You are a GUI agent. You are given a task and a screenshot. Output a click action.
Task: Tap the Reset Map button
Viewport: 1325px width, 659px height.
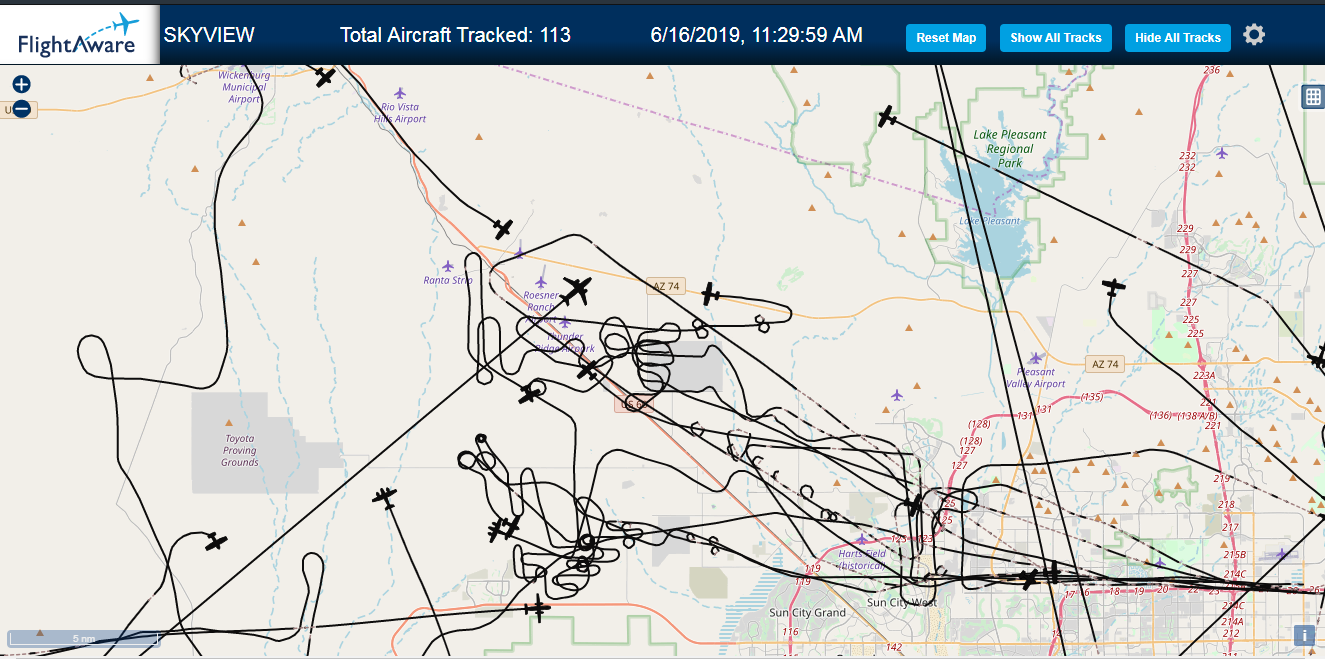click(x=946, y=38)
